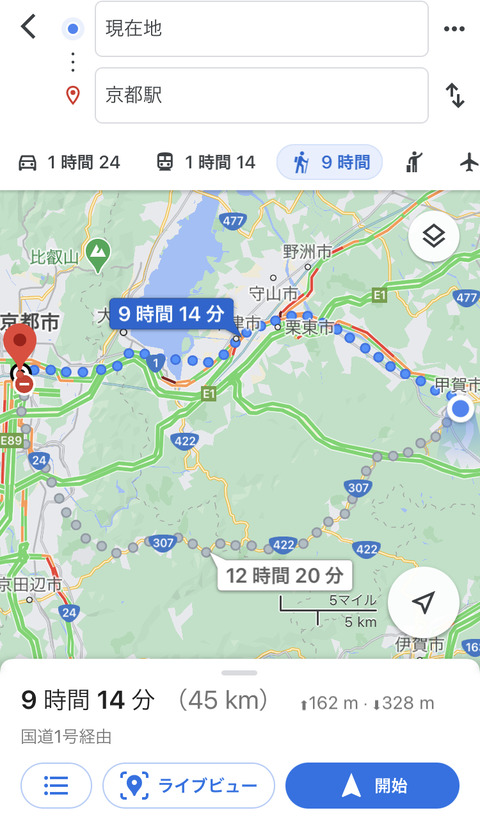The width and height of the screenshot is (480, 824).
Task: Select the walking 9時間 tab
Action: pyautogui.click(x=330, y=162)
